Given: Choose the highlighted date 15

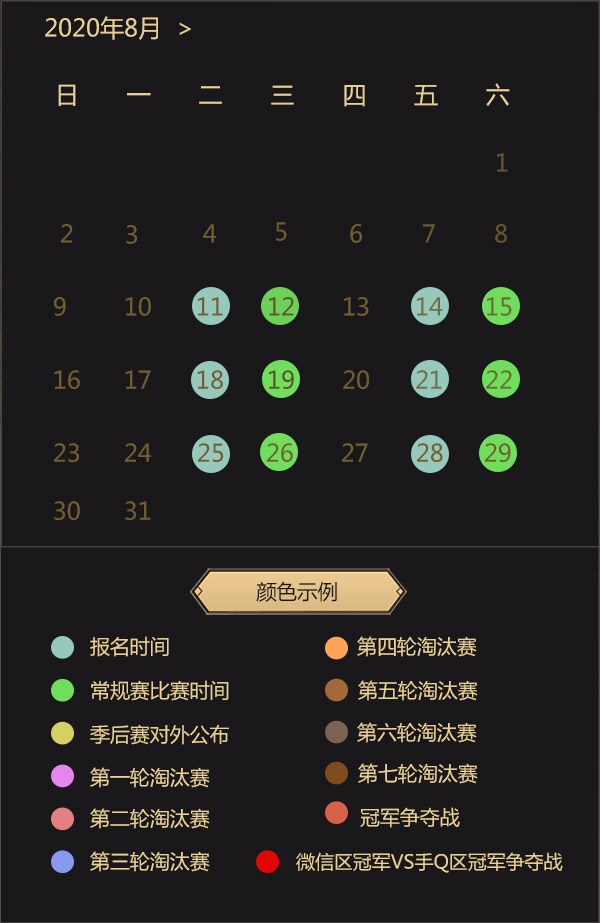Looking at the screenshot, I should pos(500,306).
